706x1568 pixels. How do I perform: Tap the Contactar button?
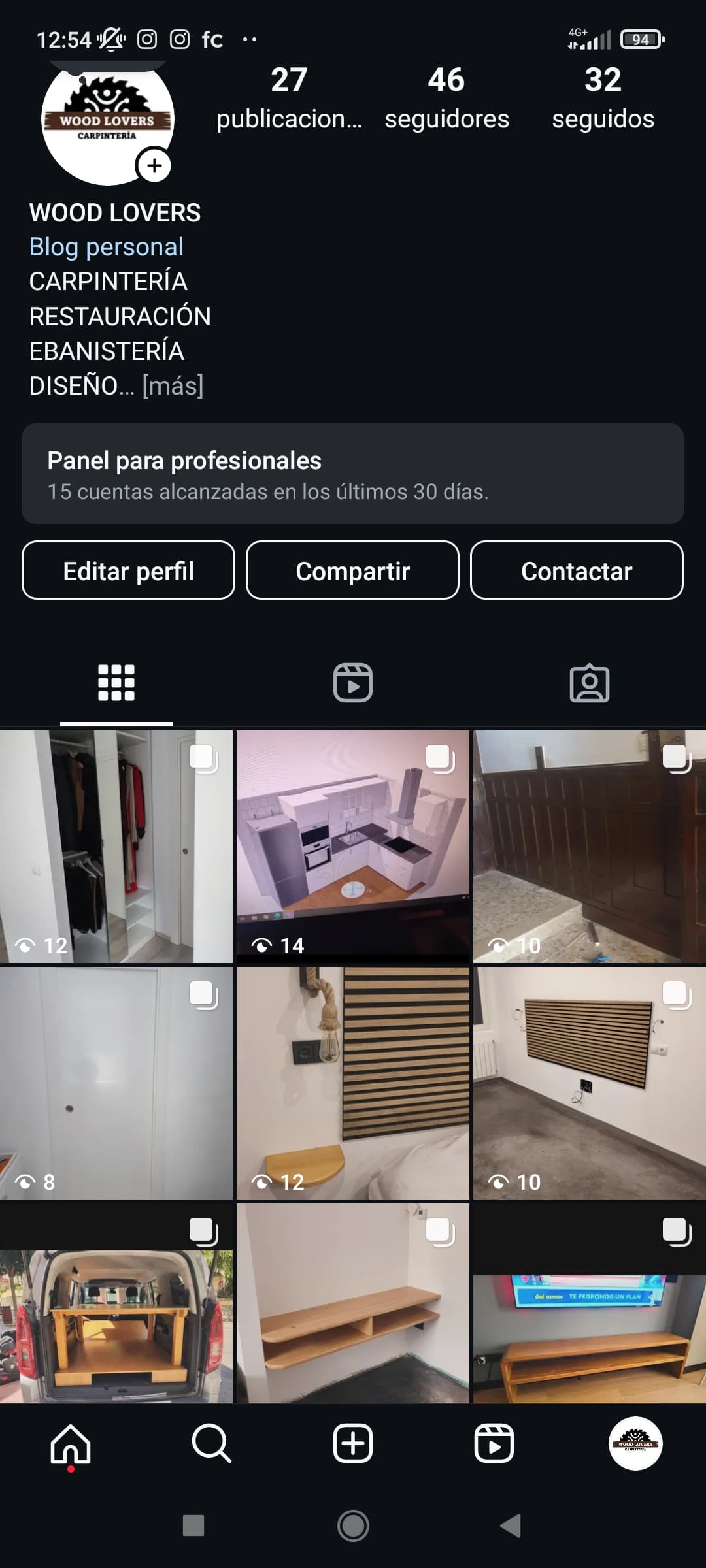[x=577, y=570]
